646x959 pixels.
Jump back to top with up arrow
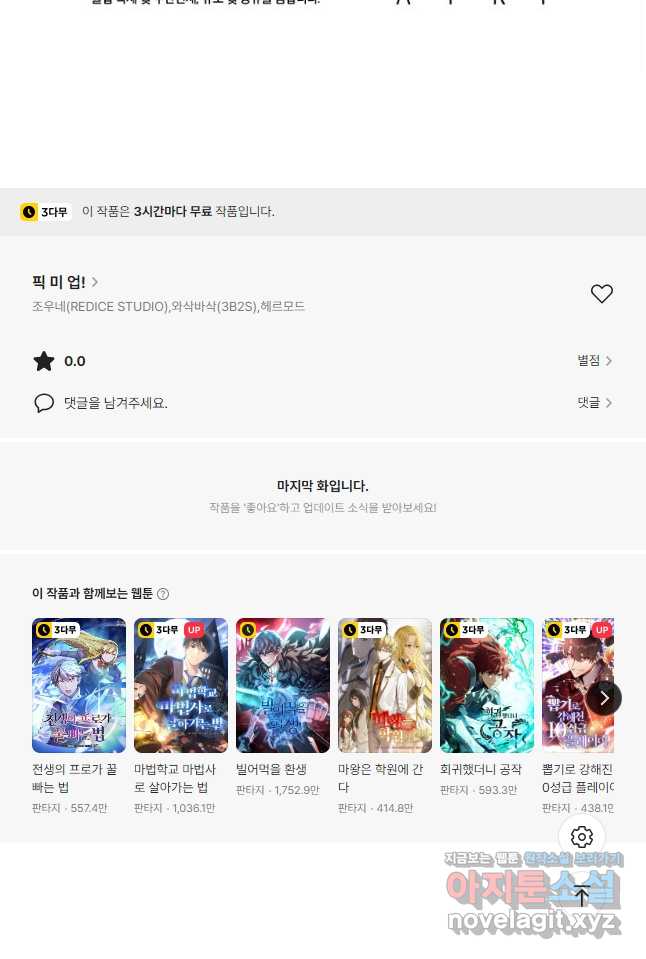(x=582, y=896)
